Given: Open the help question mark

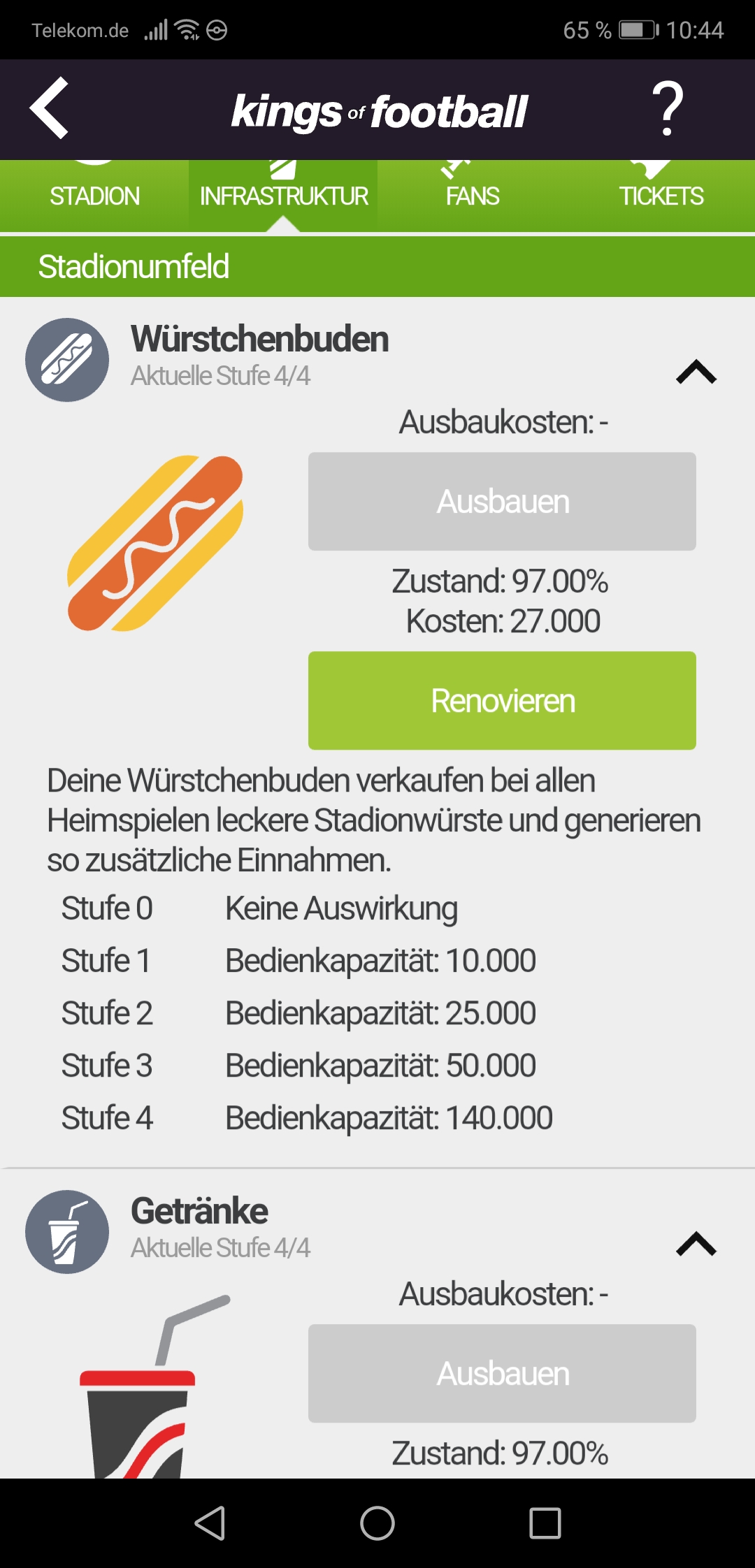Looking at the screenshot, I should click(668, 108).
